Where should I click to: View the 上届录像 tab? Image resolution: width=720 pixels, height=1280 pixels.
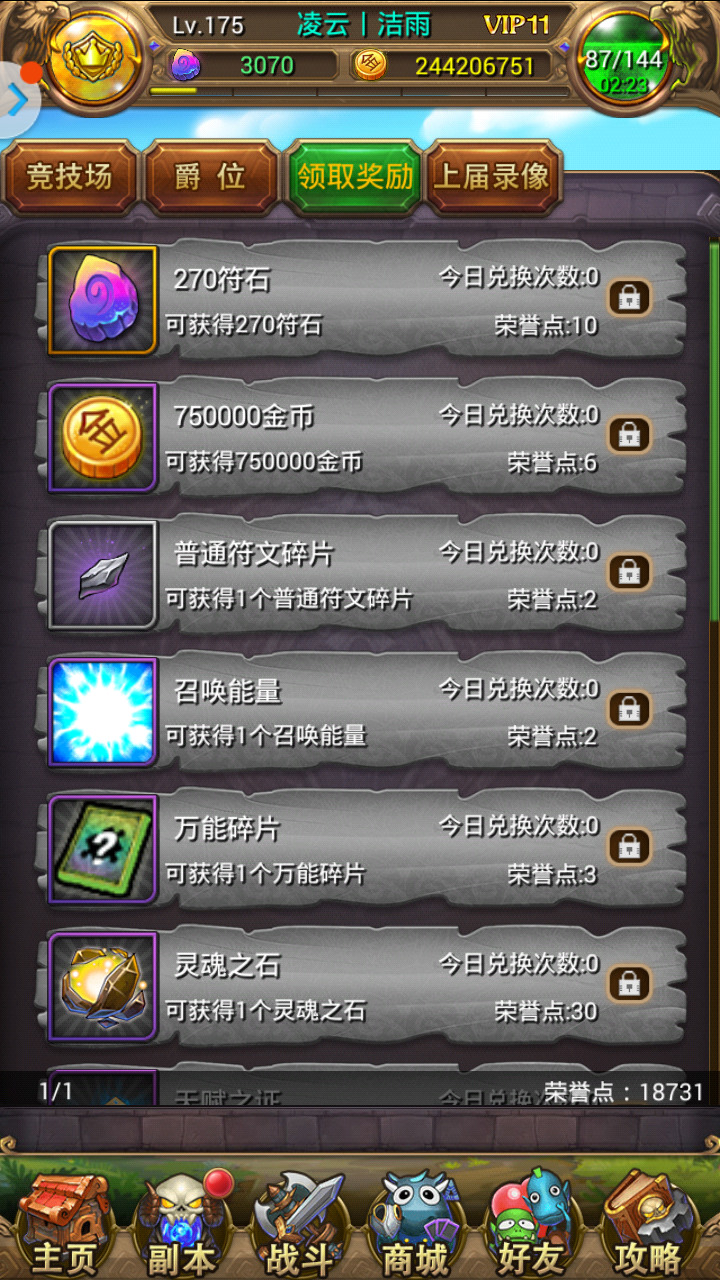click(492, 178)
